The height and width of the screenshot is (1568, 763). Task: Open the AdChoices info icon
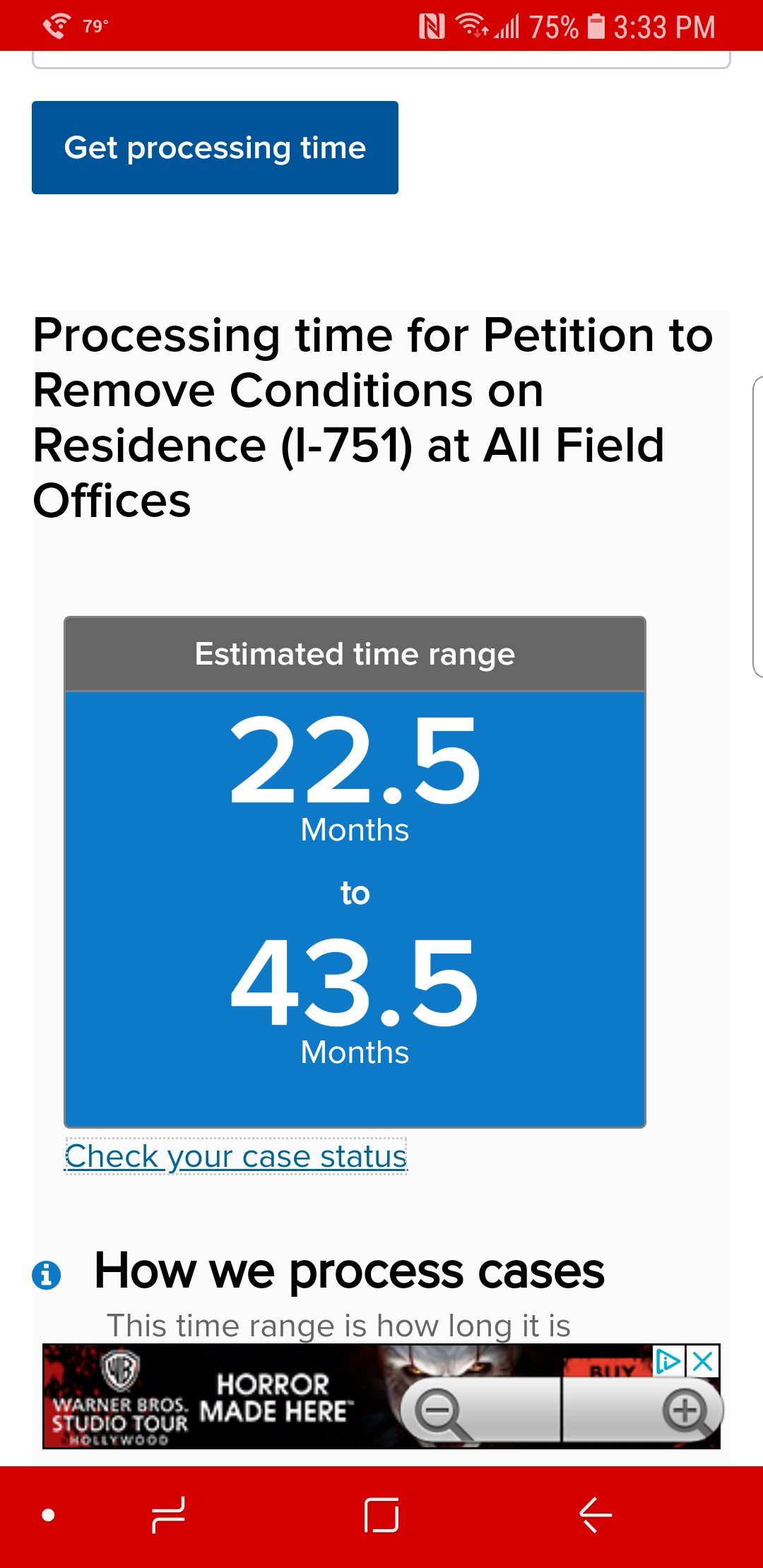[668, 1361]
